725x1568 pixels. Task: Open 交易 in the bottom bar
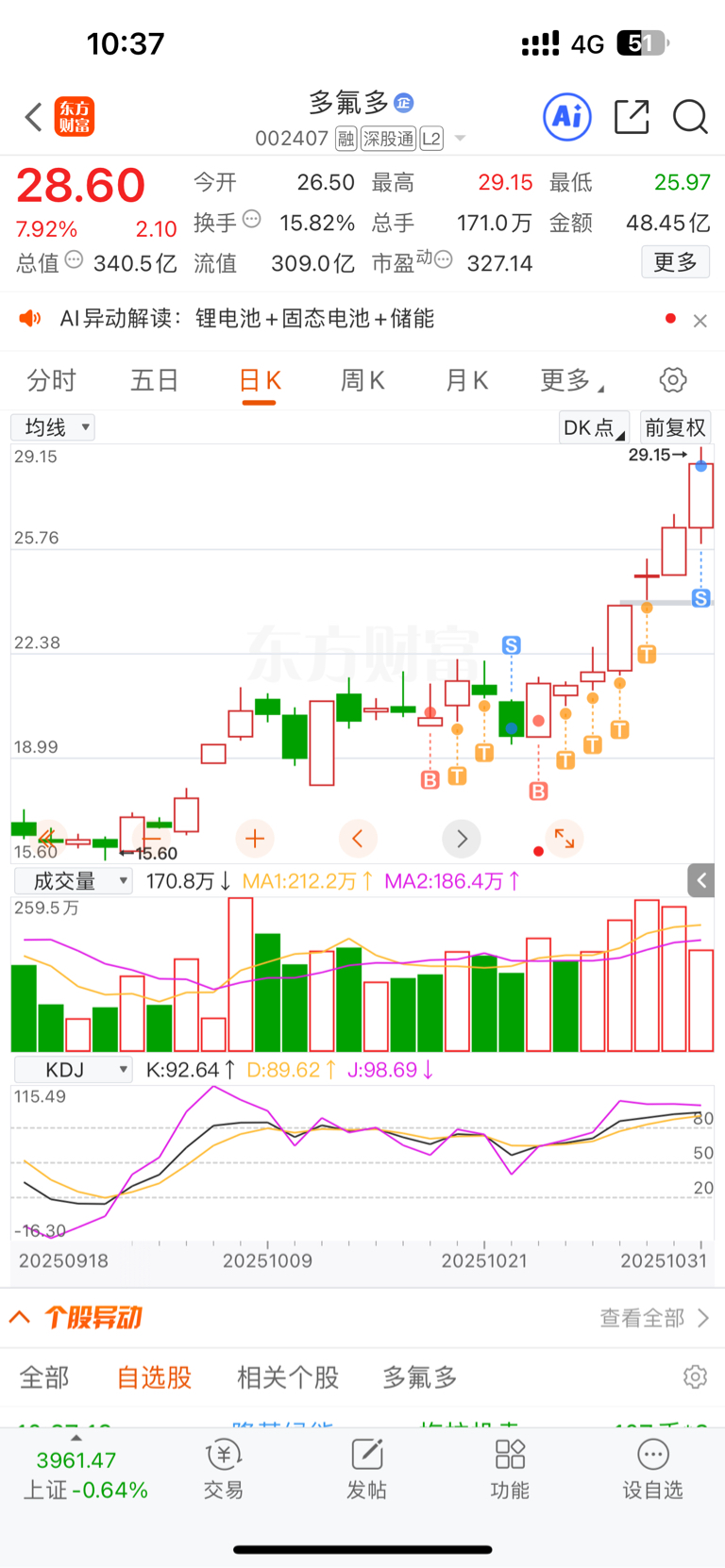(224, 1470)
